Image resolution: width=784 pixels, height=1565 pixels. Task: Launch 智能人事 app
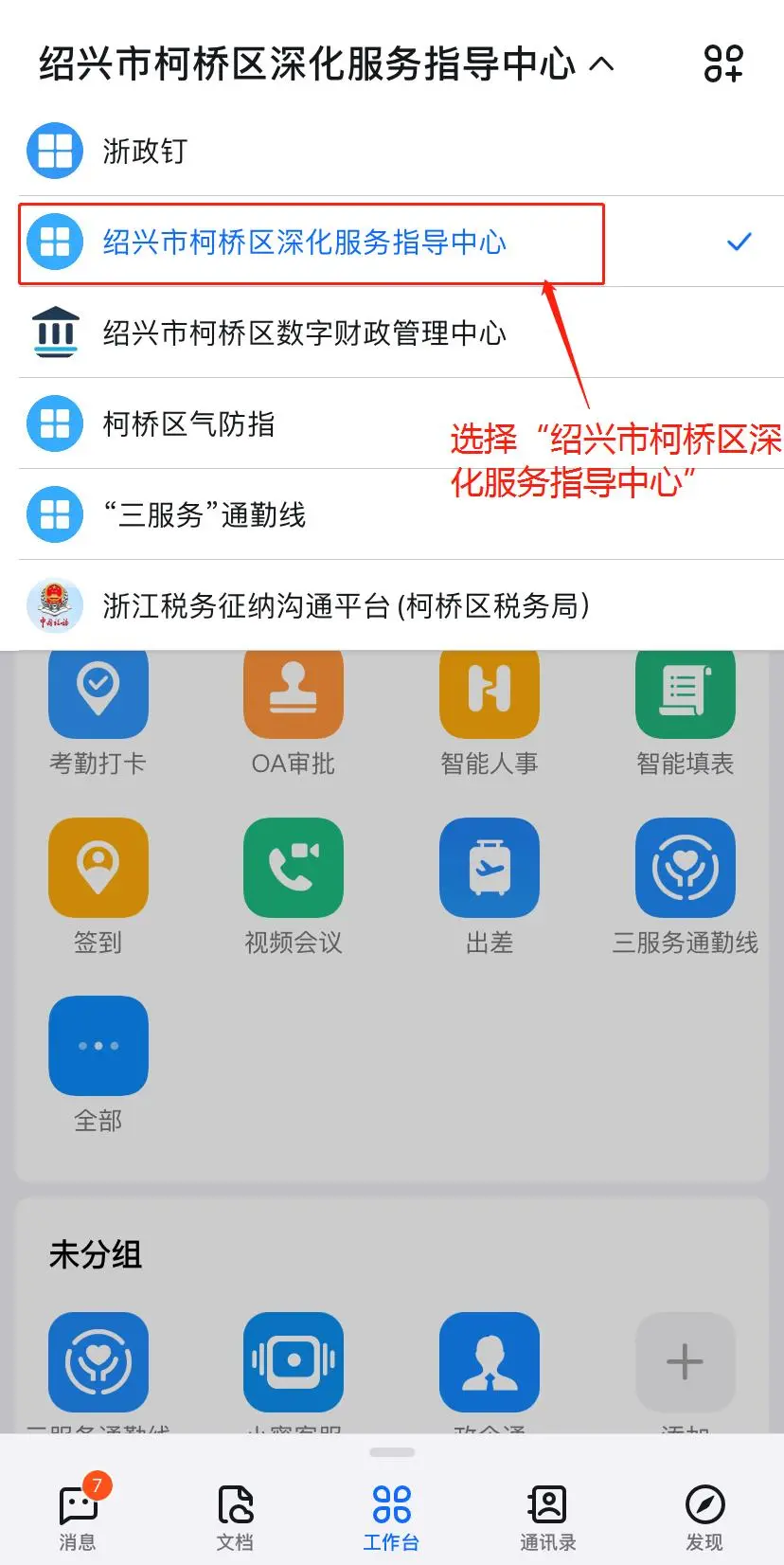click(x=490, y=696)
